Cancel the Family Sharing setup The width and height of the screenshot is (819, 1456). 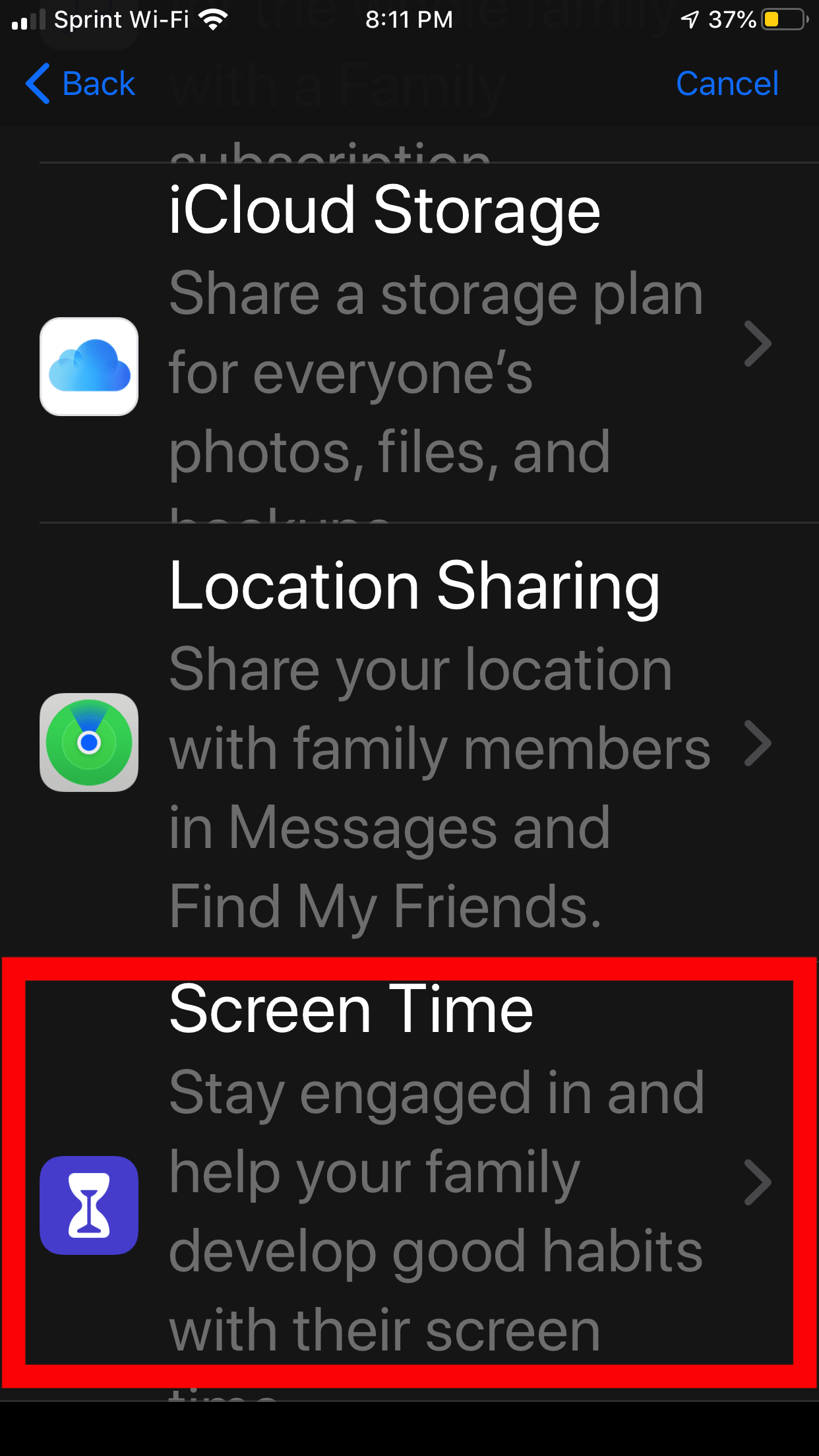click(727, 84)
